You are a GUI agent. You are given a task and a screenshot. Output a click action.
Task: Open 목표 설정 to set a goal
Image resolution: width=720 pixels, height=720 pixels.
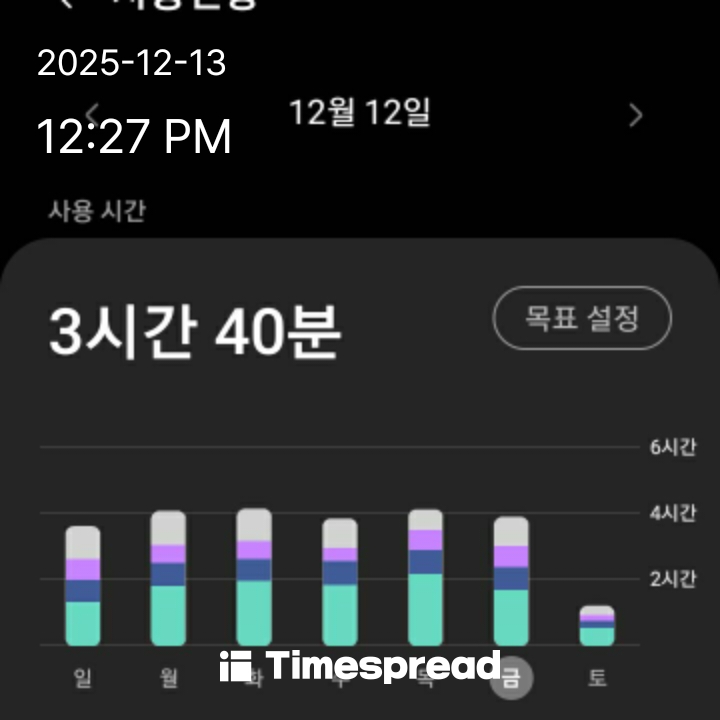click(x=582, y=318)
